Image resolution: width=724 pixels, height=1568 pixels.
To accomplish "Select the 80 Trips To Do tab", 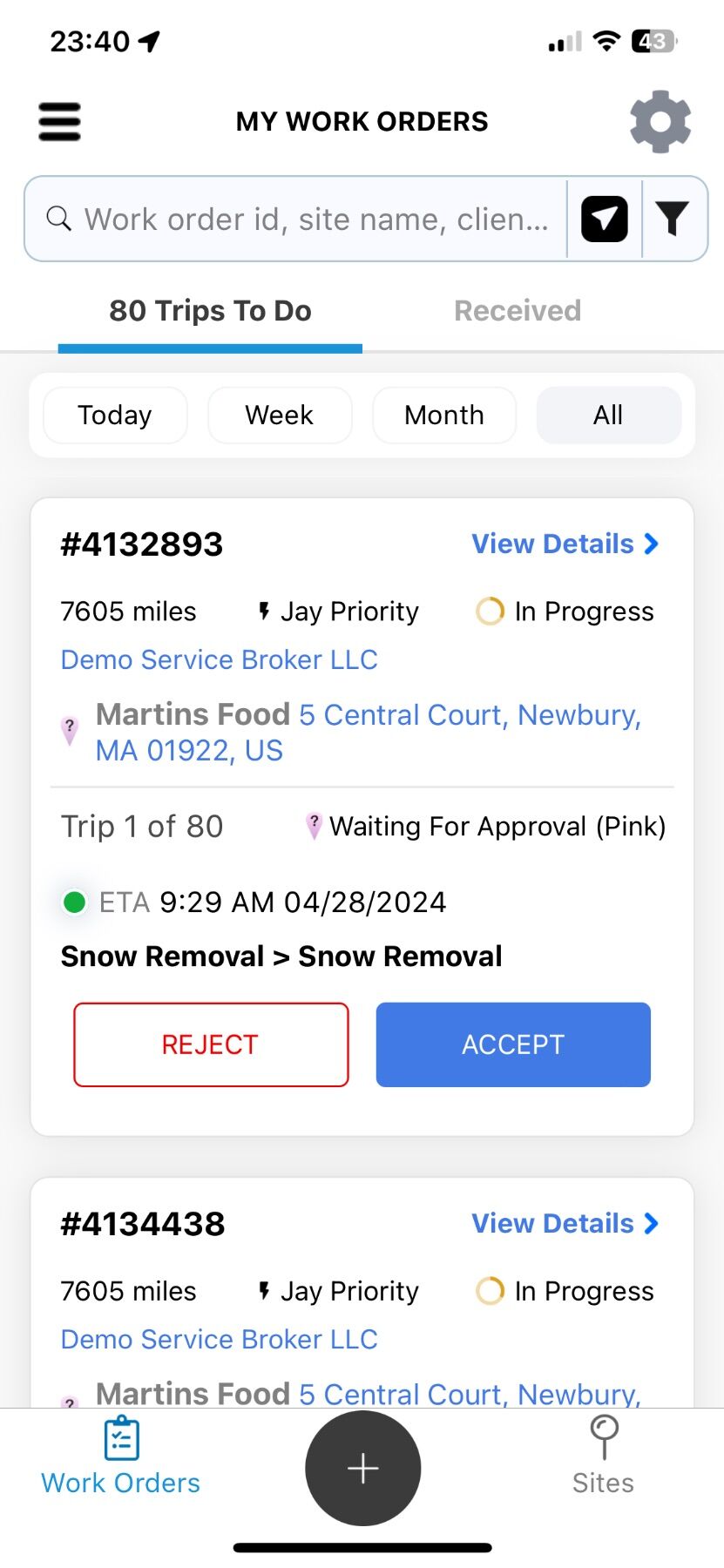I will tap(210, 311).
